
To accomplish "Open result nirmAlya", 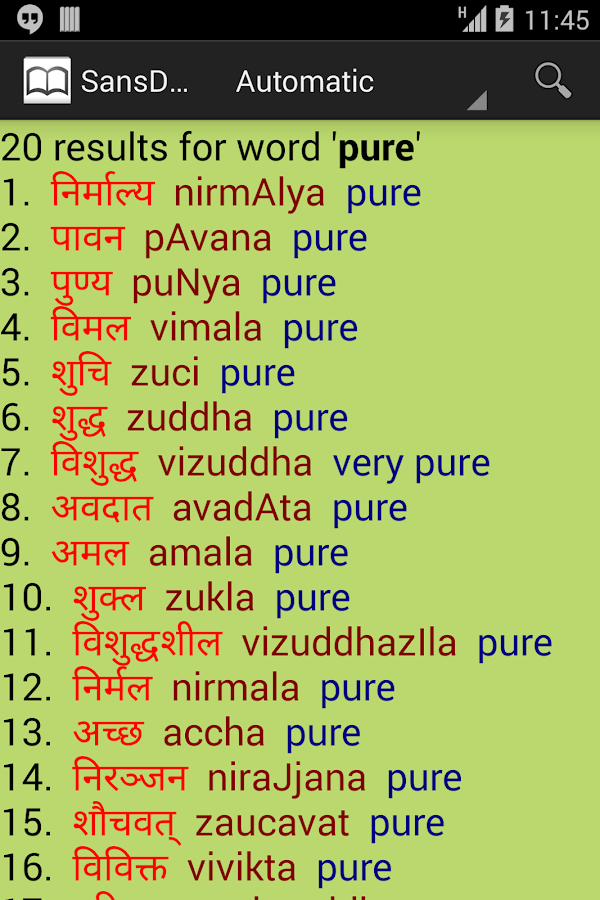I will point(248,193).
